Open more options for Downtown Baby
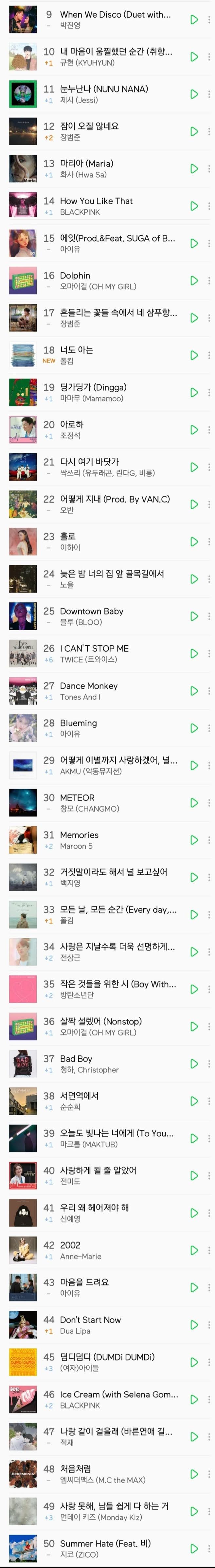This screenshot has width=215, height=1568. [x=209, y=616]
